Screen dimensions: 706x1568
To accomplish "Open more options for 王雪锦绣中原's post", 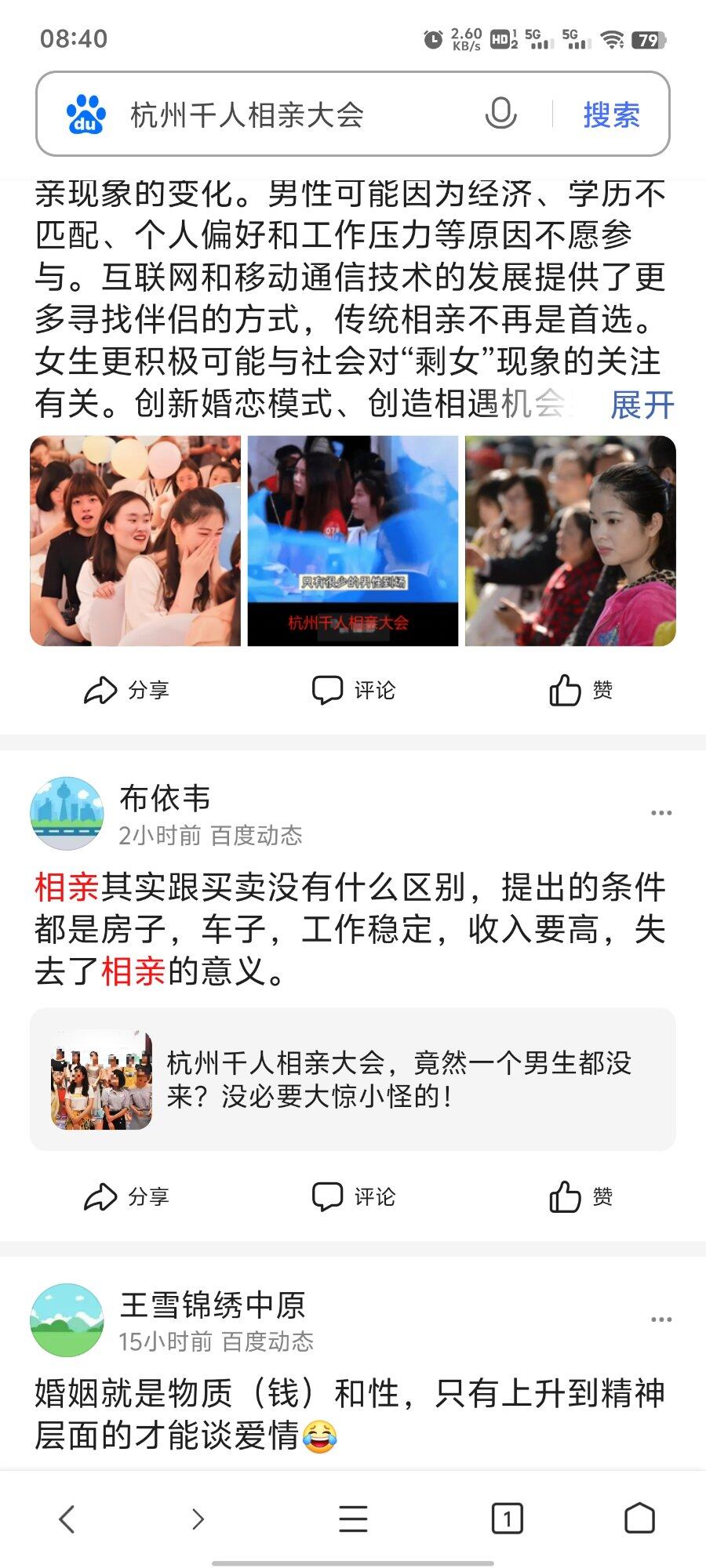I will tap(661, 1319).
